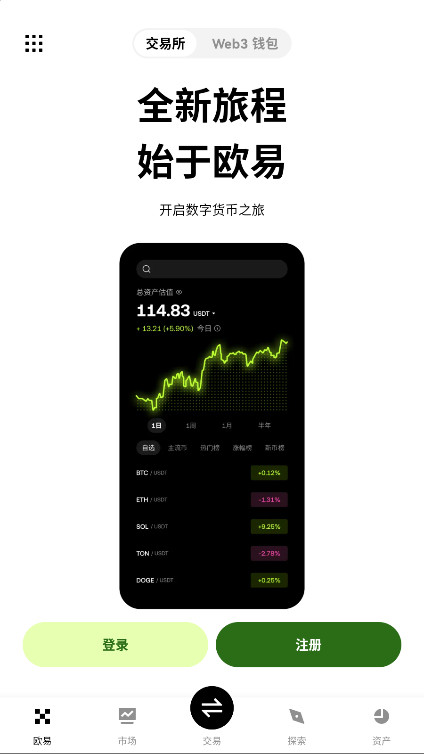
Task: Switch to Web3 钱包
Action: (x=245, y=44)
